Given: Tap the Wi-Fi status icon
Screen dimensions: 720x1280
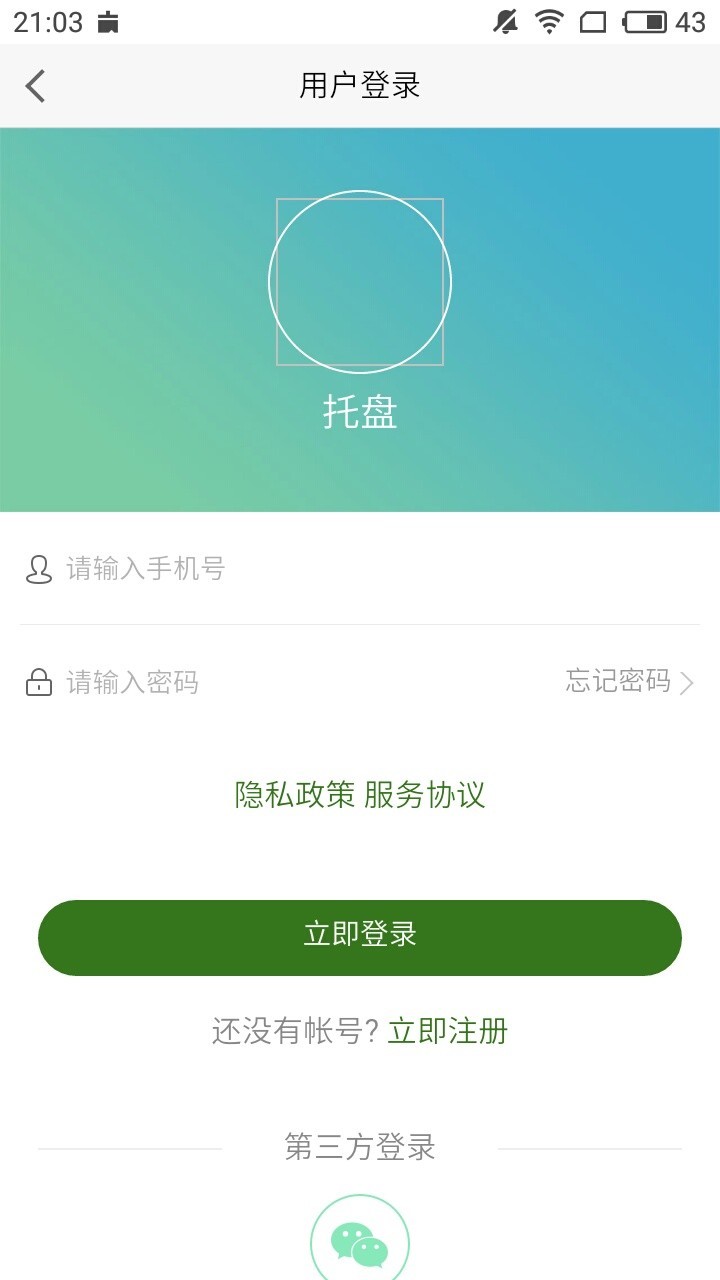Looking at the screenshot, I should click(548, 22).
